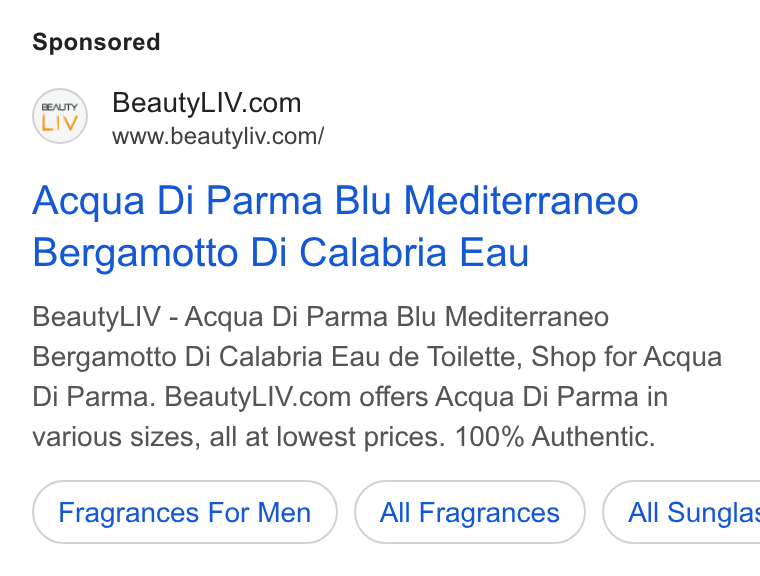Select the Fragrances For Men chip

tap(185, 512)
